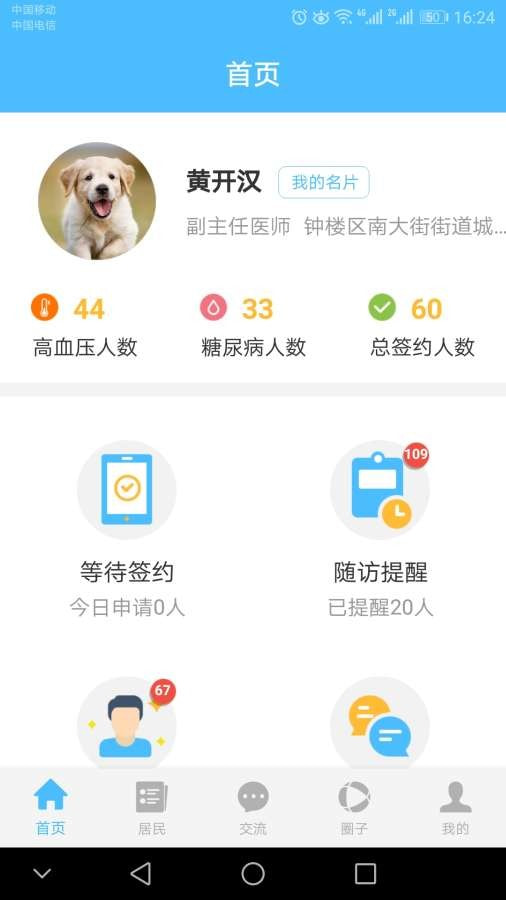Tap the puppy profile avatar
The width and height of the screenshot is (506, 900).
97,201
